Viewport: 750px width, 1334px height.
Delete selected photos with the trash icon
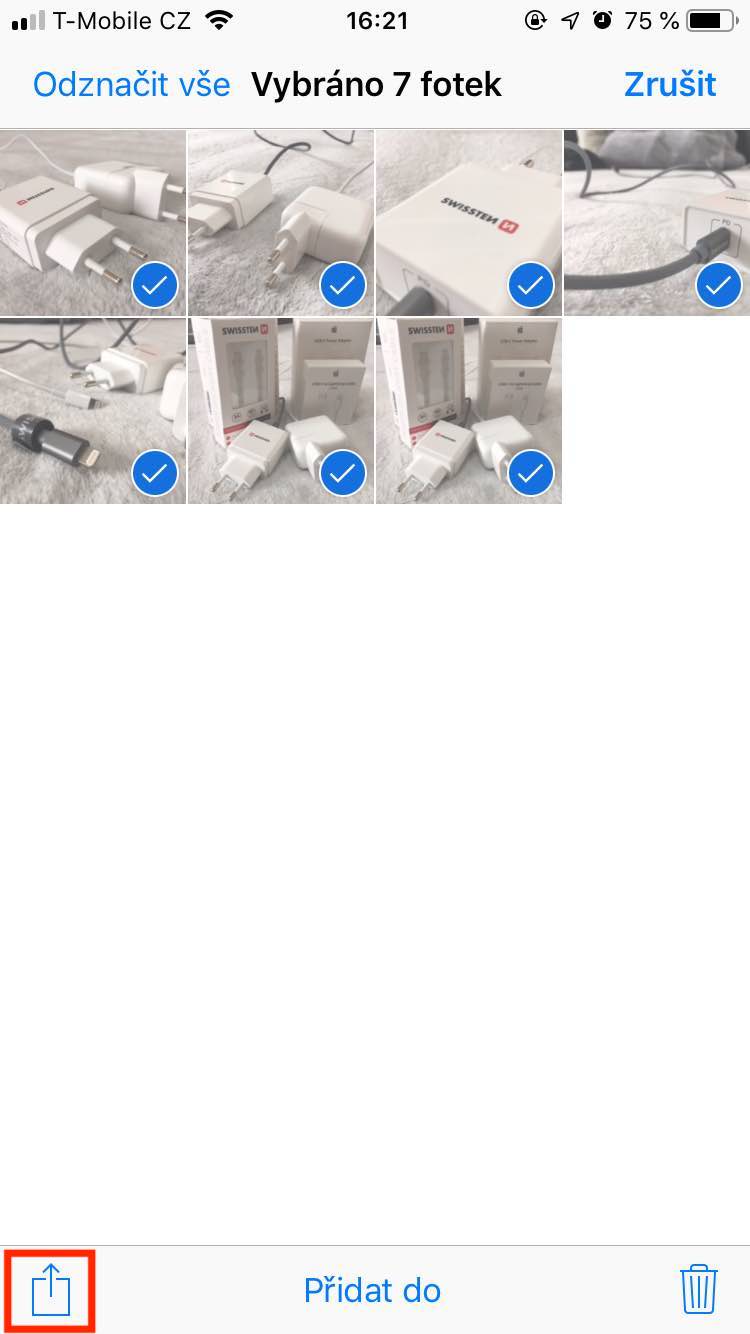[x=698, y=1289]
